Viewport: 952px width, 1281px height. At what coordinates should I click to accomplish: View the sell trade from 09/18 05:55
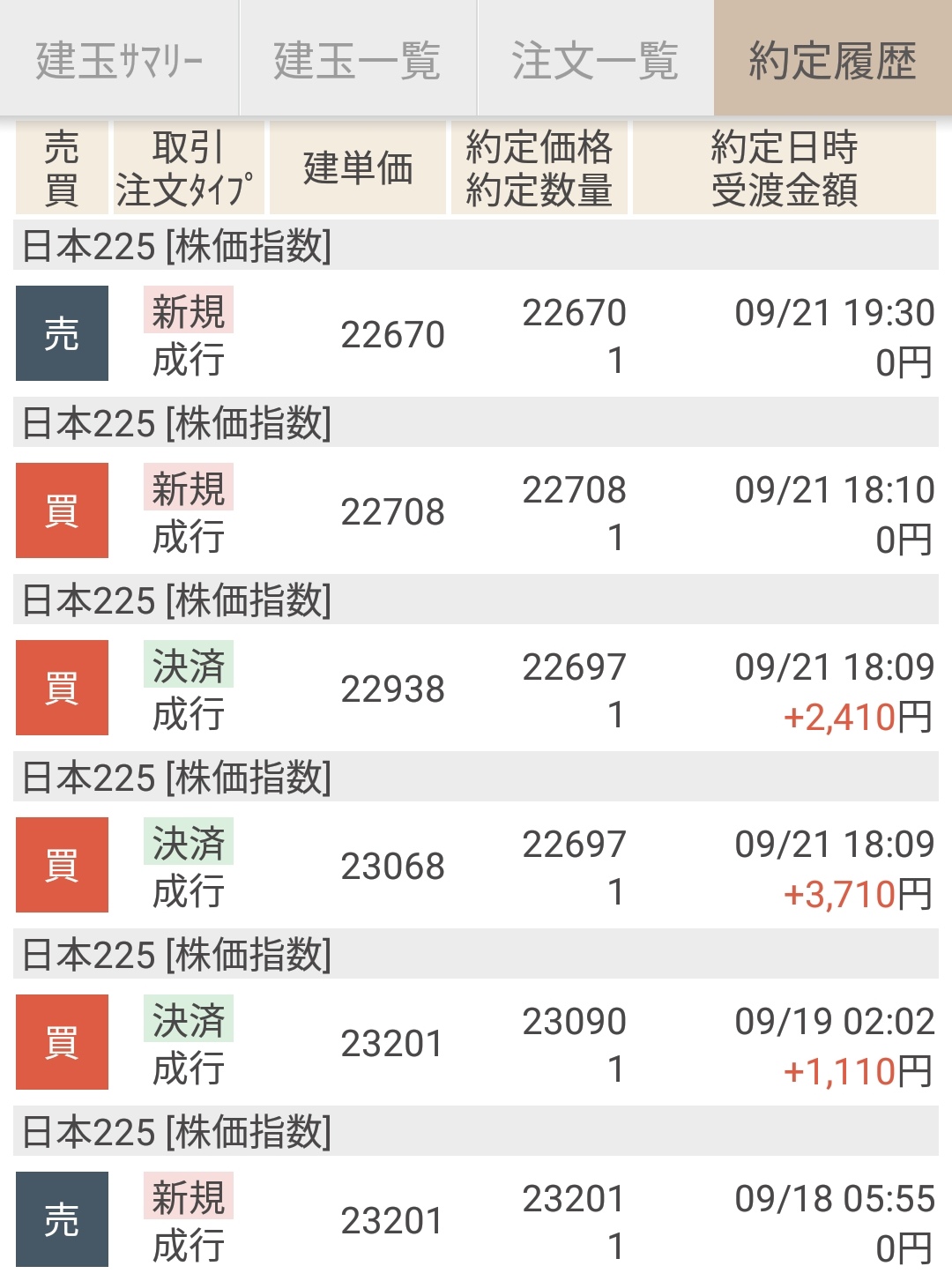point(476,1221)
